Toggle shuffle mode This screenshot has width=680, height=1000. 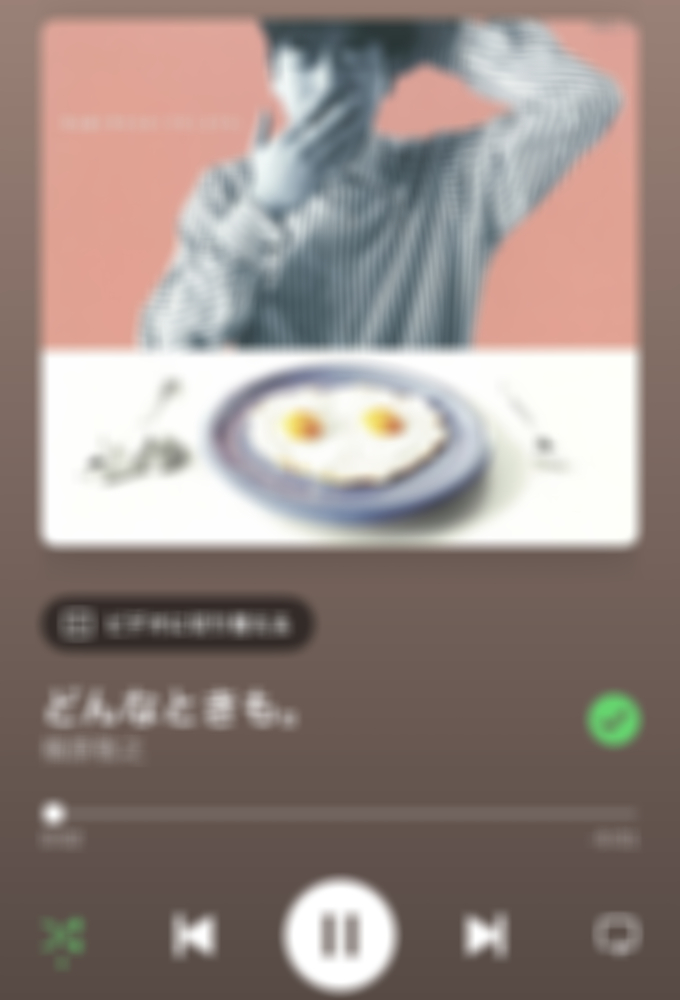63,937
